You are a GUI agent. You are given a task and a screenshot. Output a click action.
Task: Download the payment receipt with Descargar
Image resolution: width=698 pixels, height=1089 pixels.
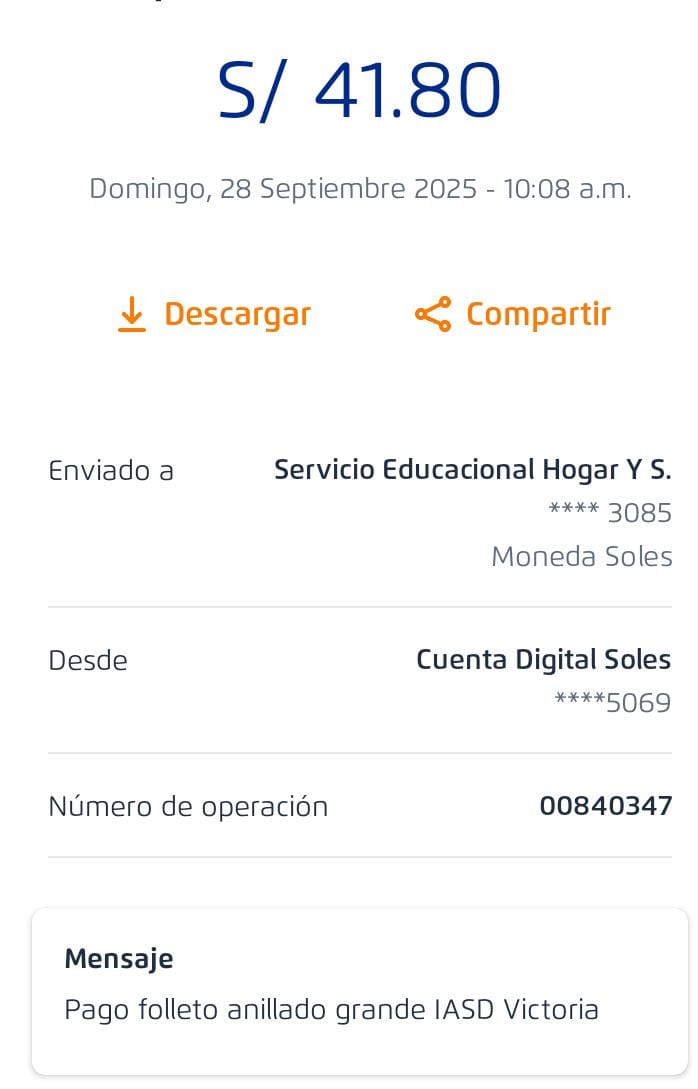click(214, 314)
